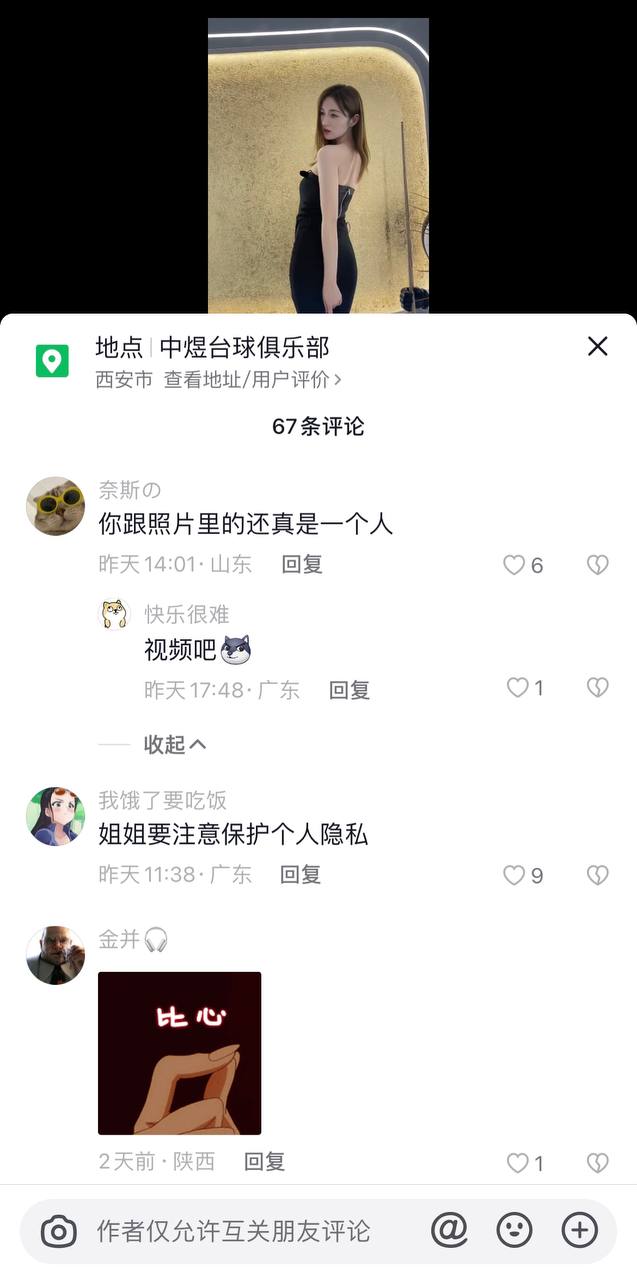
Task: Open 奈斯の's profile avatar
Action: 55,506
